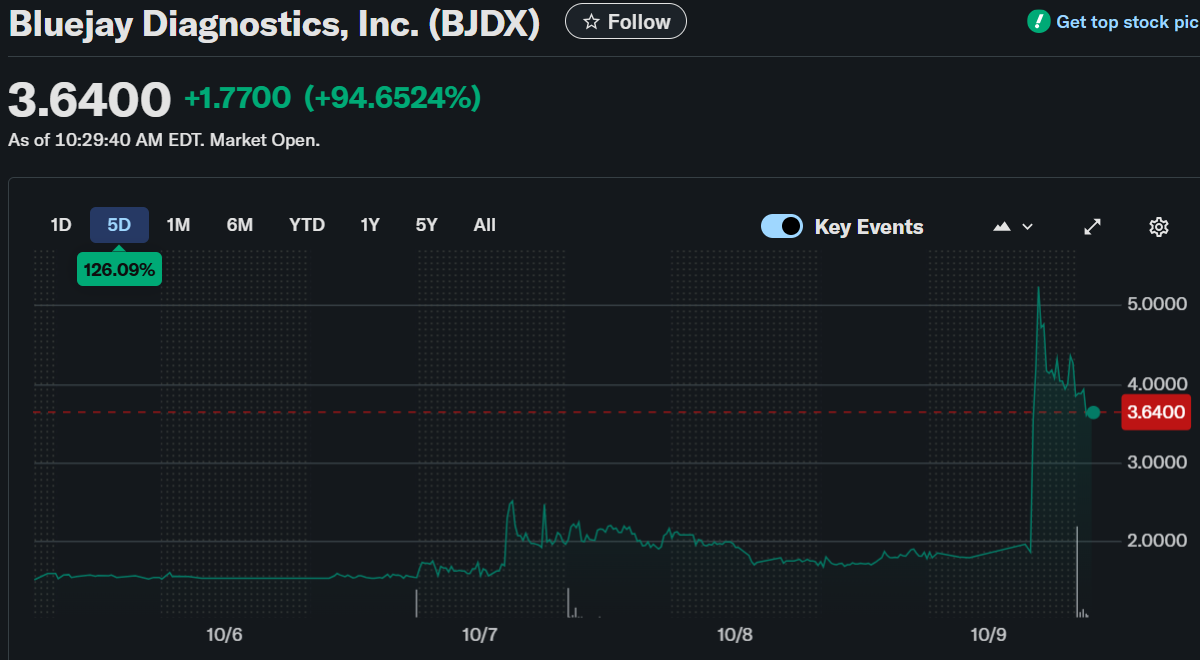Screen dimensions: 1200x660
Task: Toggle off Key Events
Action: 782,226
